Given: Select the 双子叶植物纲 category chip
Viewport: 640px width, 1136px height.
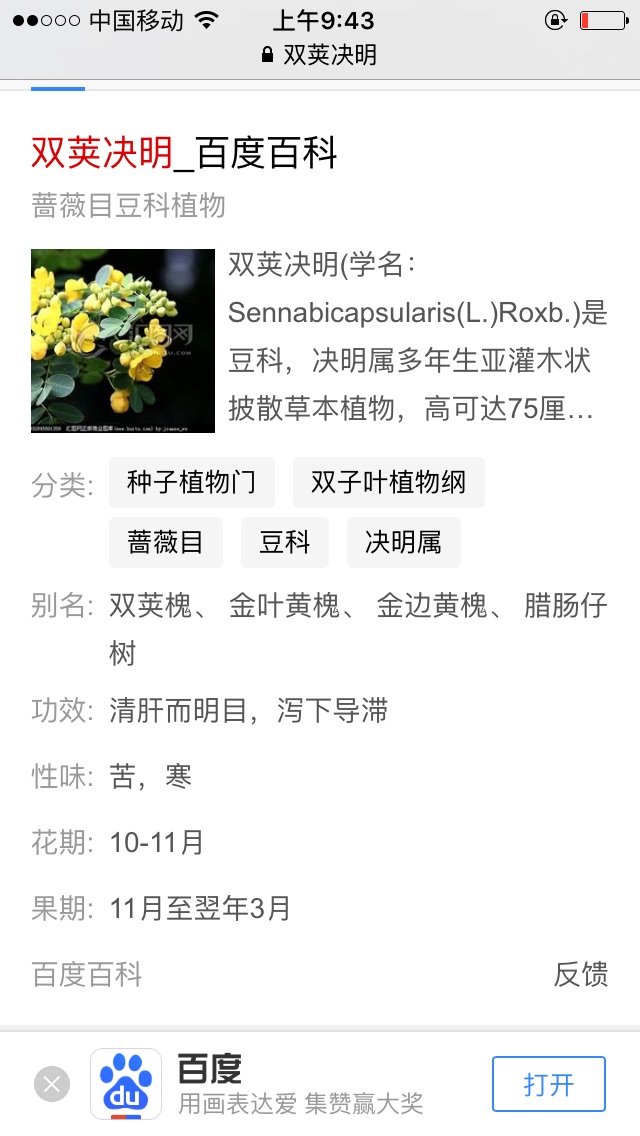Looking at the screenshot, I should [388, 483].
